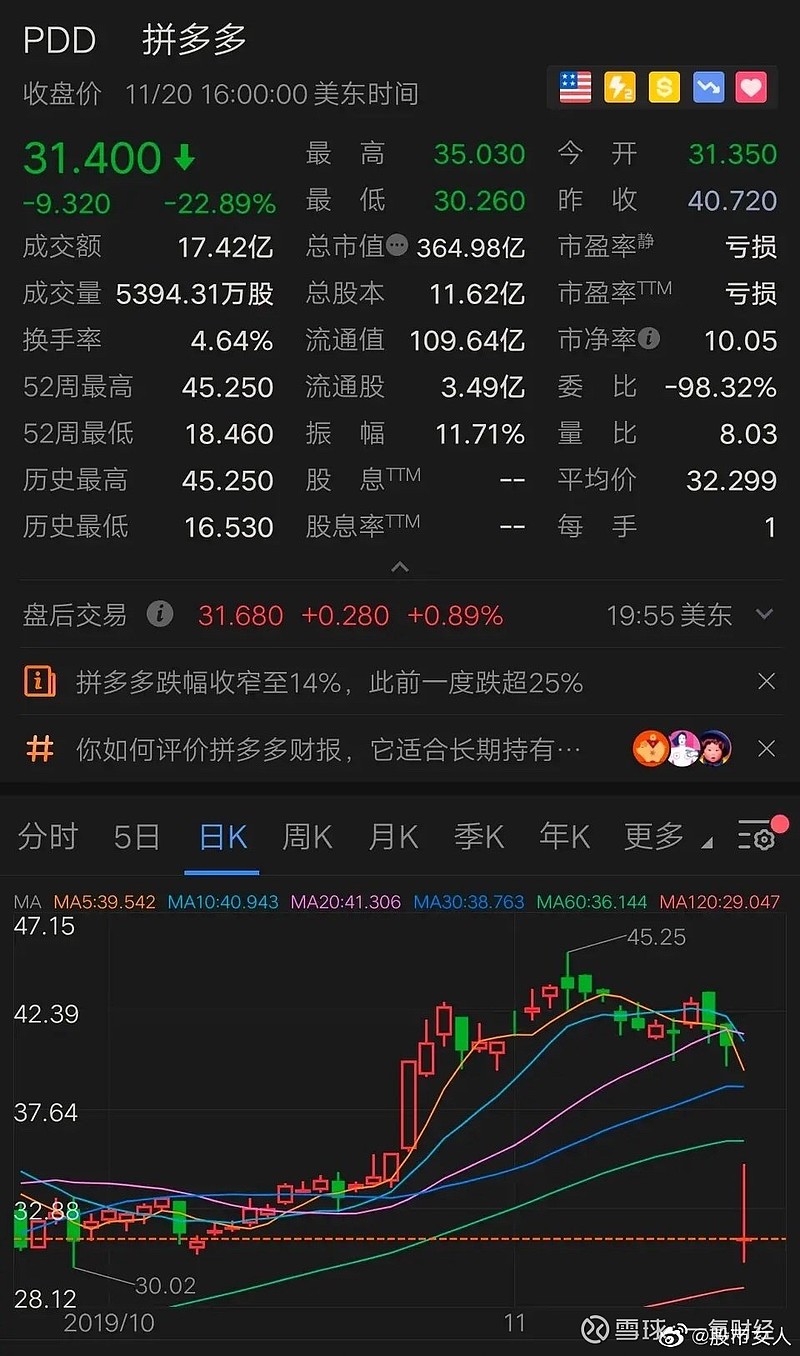The height and width of the screenshot is (1356, 800).
Task: Open the 月K chart tab
Action: 394,836
